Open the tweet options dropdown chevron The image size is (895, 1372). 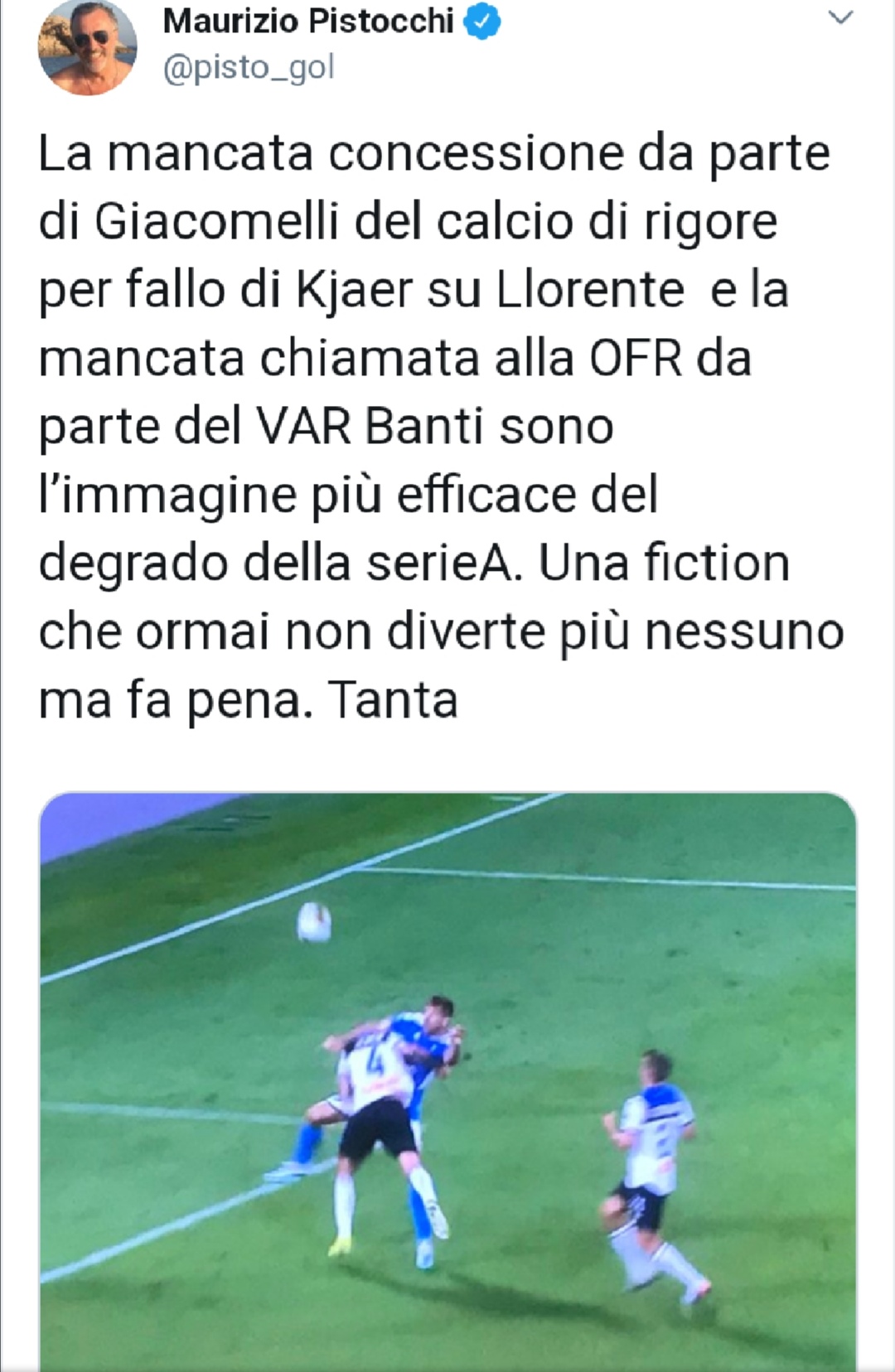tap(840, 18)
